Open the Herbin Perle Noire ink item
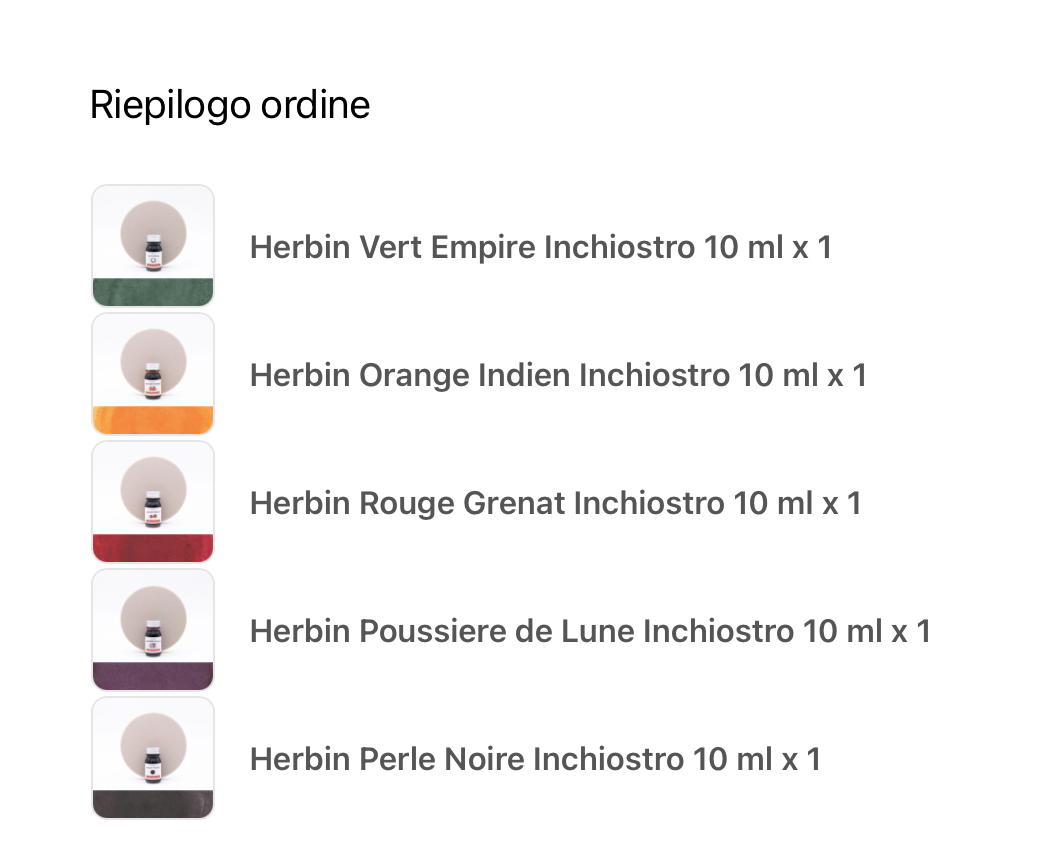1037x846 pixels. [534, 759]
